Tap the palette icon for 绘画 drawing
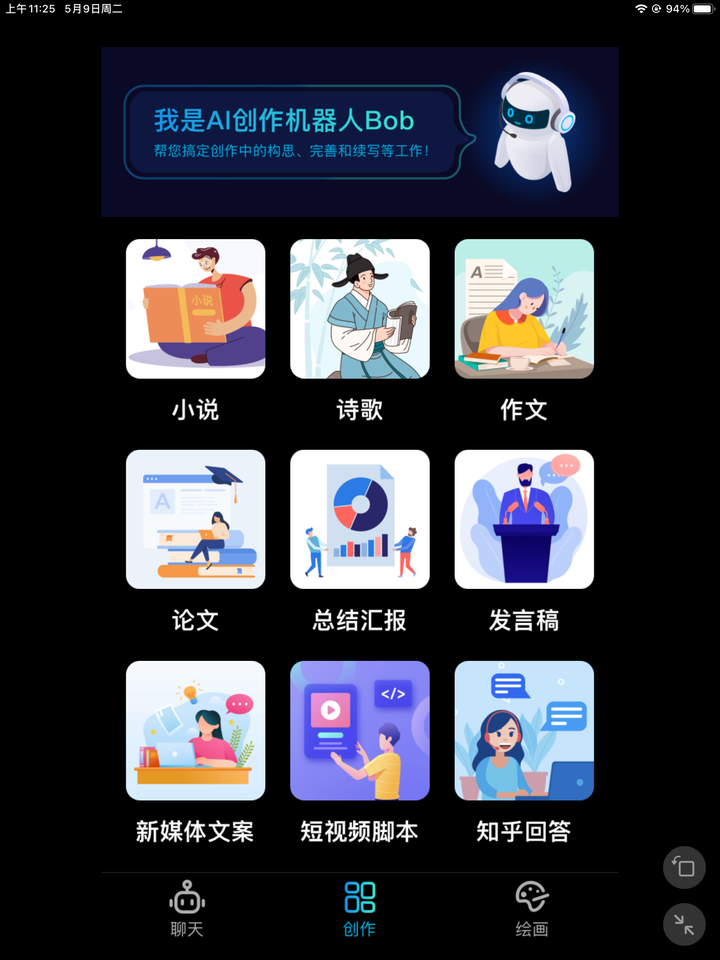This screenshot has width=720, height=960. [x=530, y=899]
